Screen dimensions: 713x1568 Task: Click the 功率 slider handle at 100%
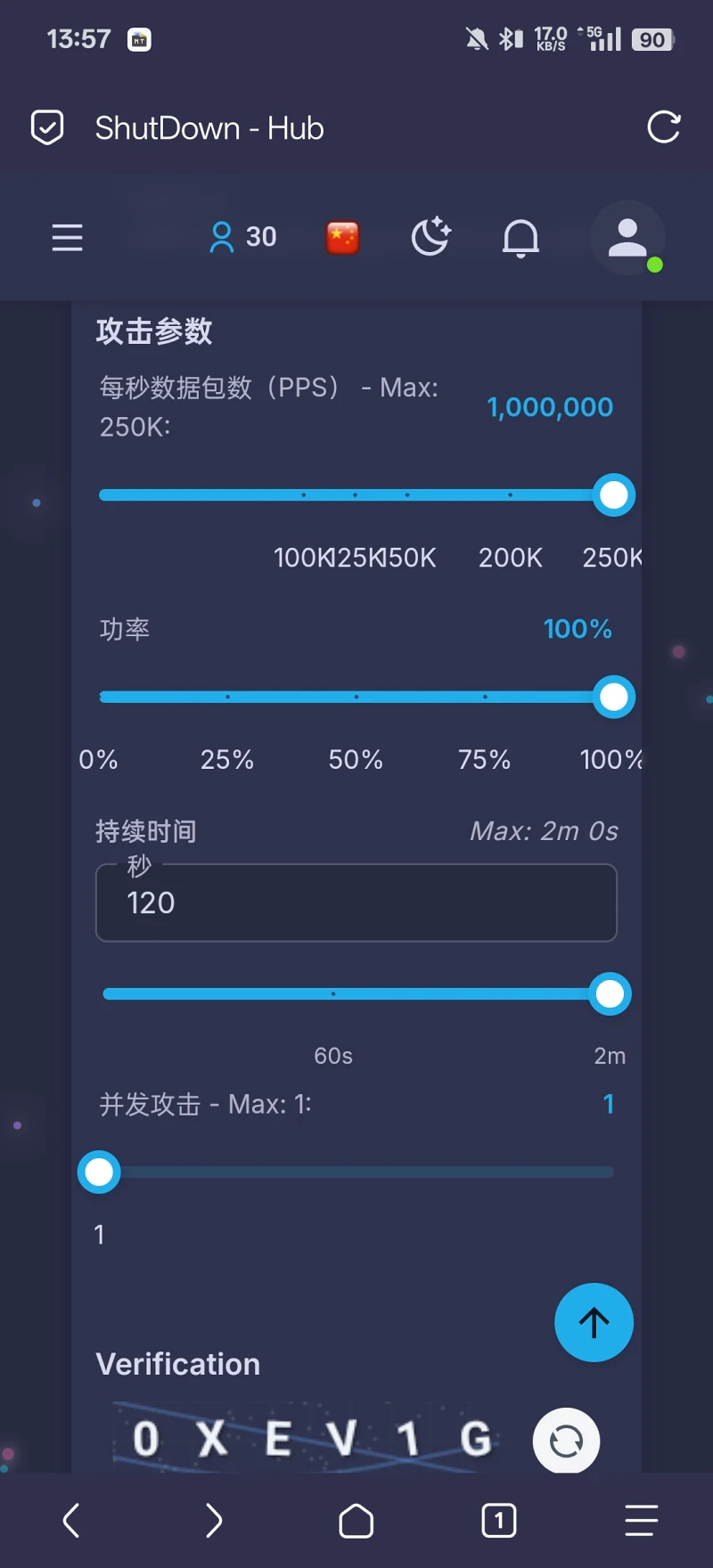tap(614, 697)
